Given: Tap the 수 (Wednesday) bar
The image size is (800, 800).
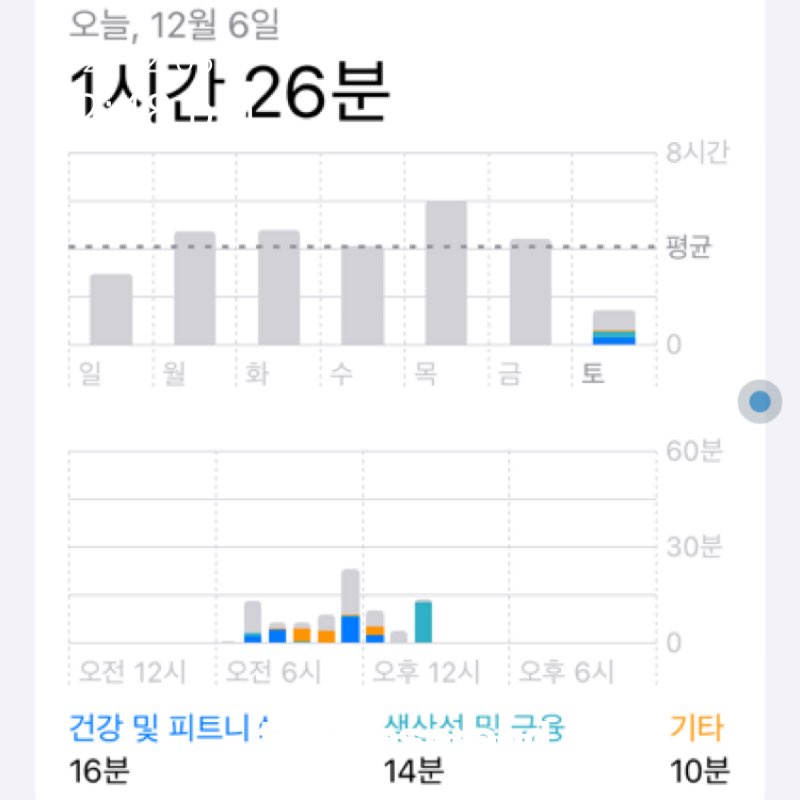Looking at the screenshot, I should click(x=362, y=296).
